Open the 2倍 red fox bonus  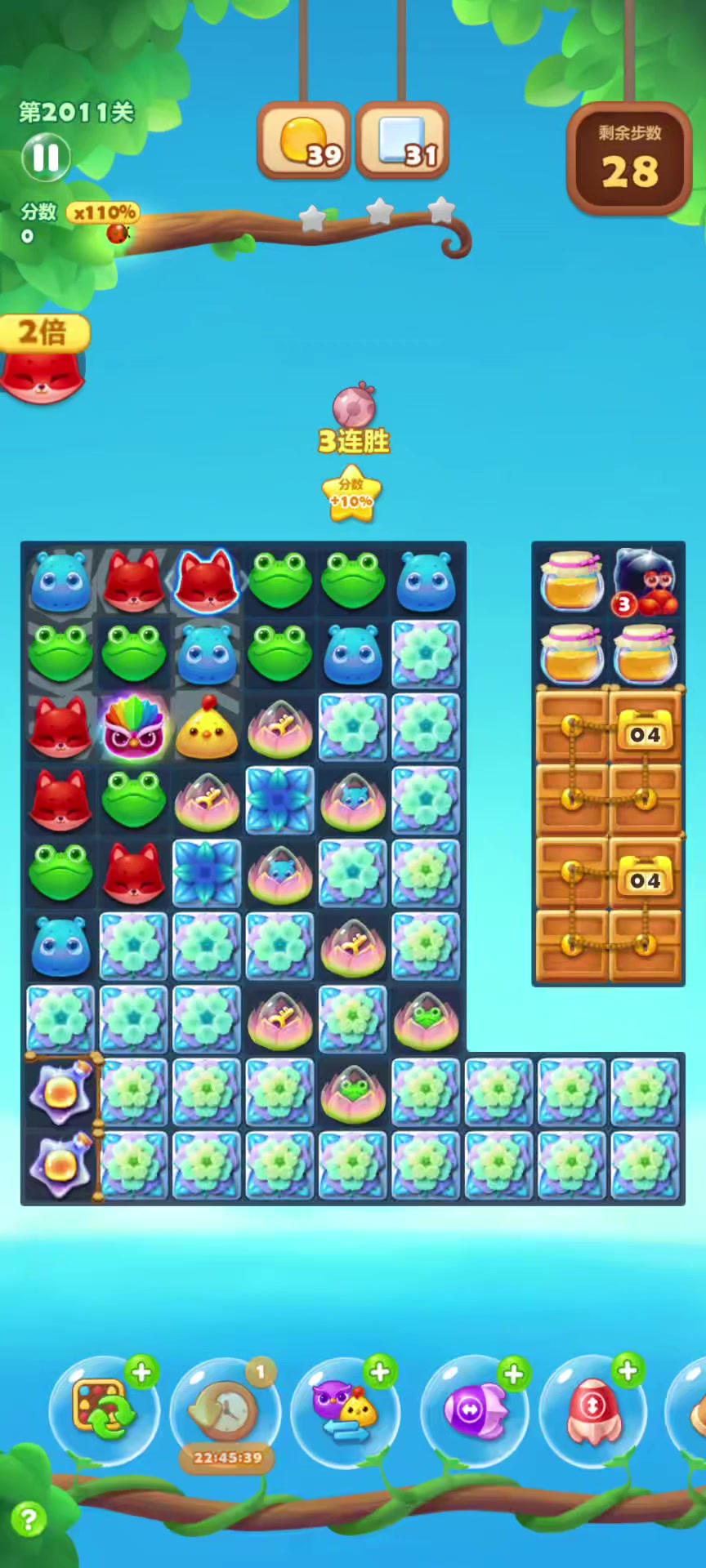[42, 360]
